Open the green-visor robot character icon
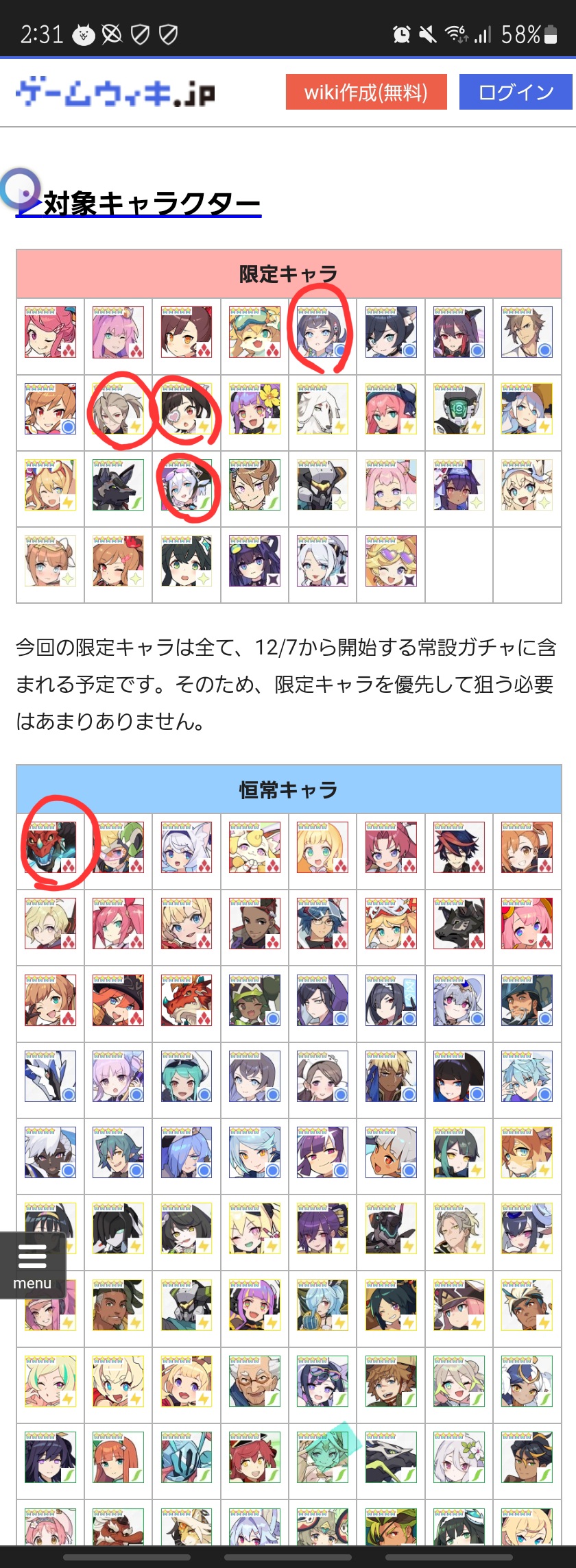This screenshot has width=576, height=1568. pos(459,409)
